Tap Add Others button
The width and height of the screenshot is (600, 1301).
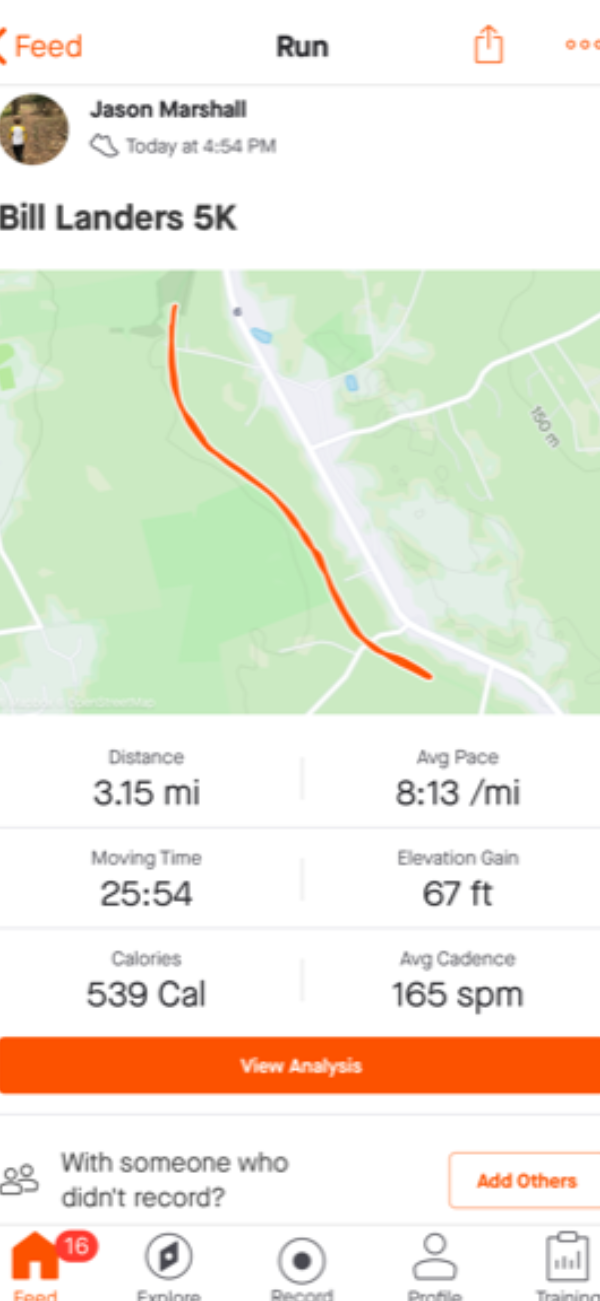pos(526,1181)
